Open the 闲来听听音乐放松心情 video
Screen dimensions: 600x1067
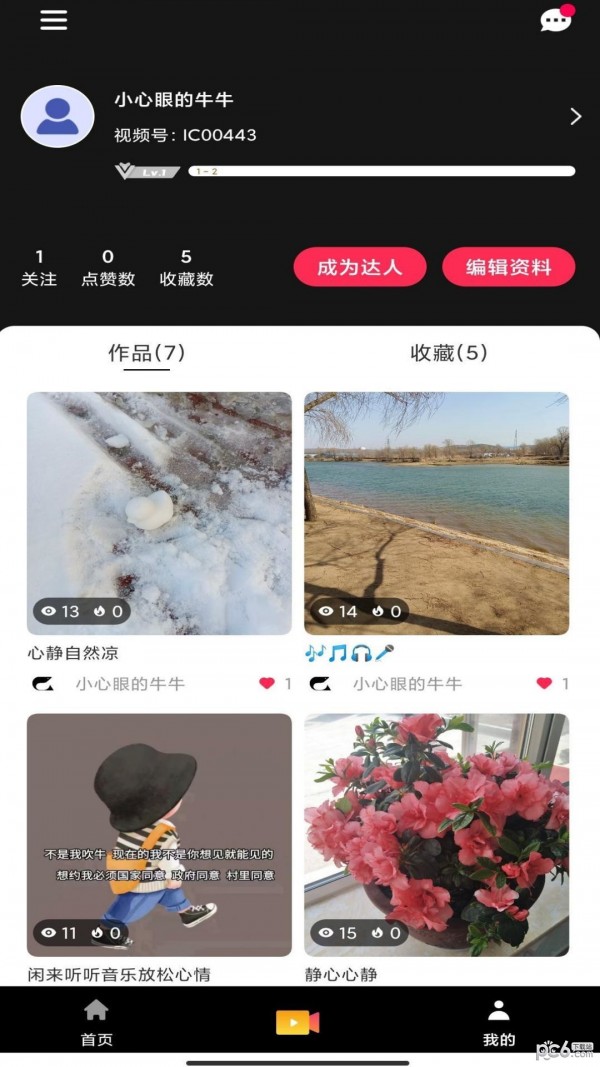click(159, 835)
